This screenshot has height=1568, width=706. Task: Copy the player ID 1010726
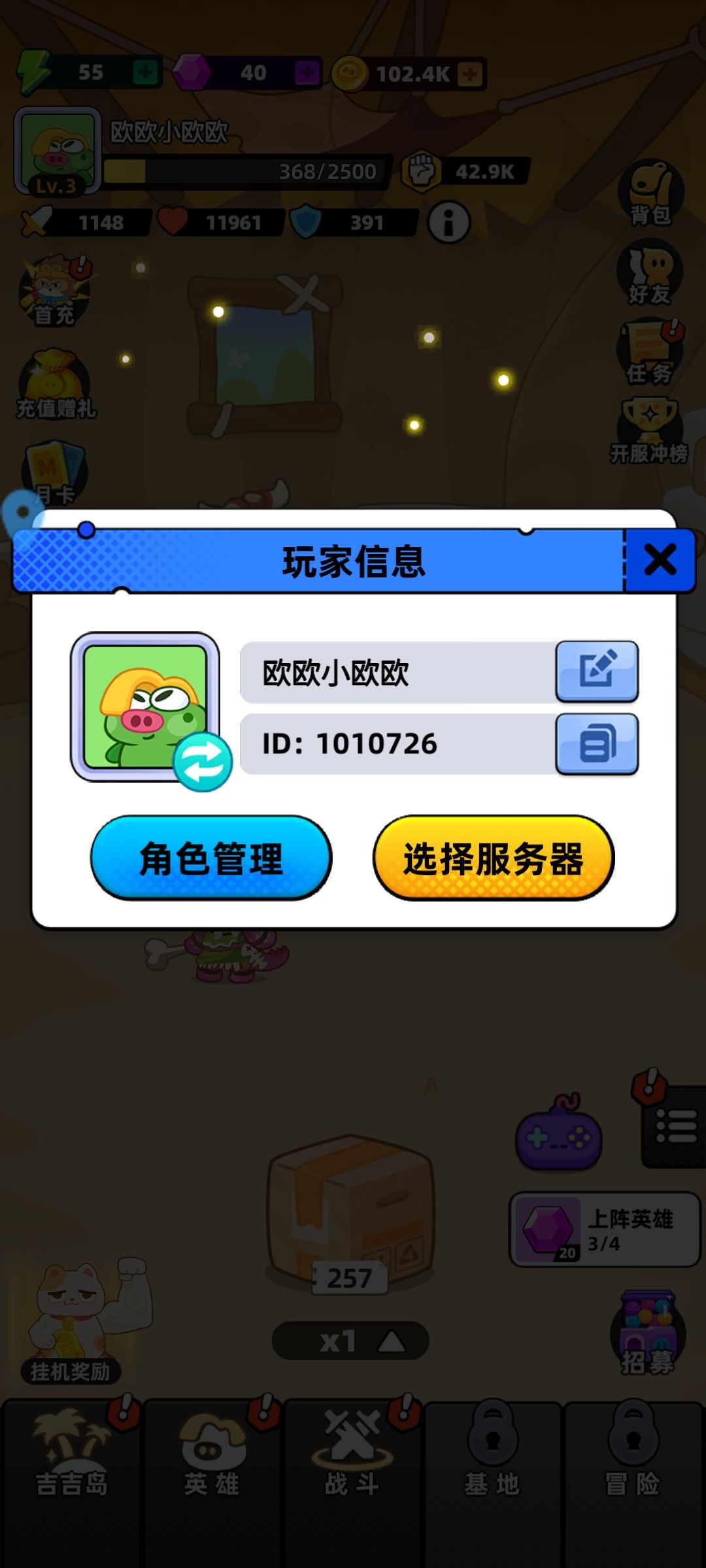click(x=597, y=744)
